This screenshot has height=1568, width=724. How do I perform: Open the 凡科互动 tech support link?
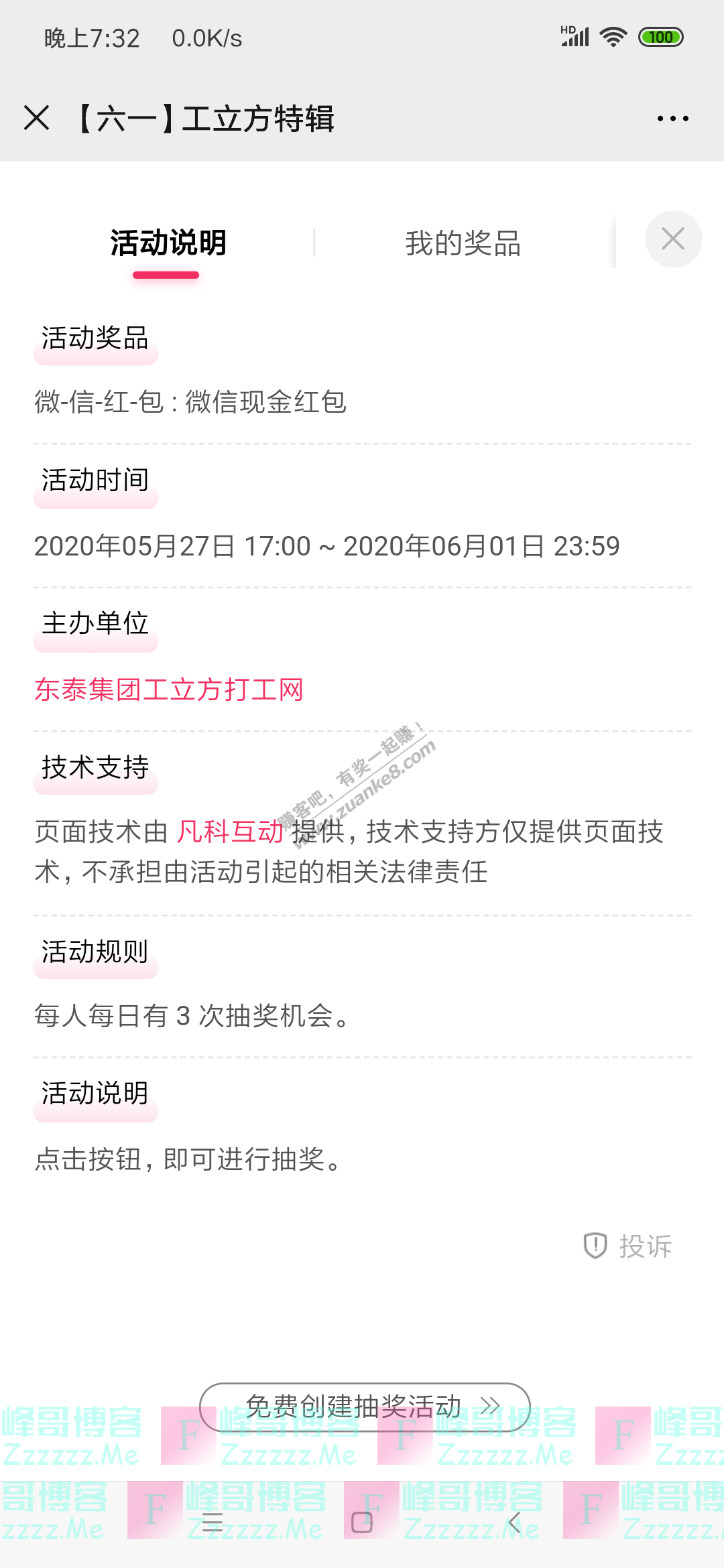coord(230,832)
